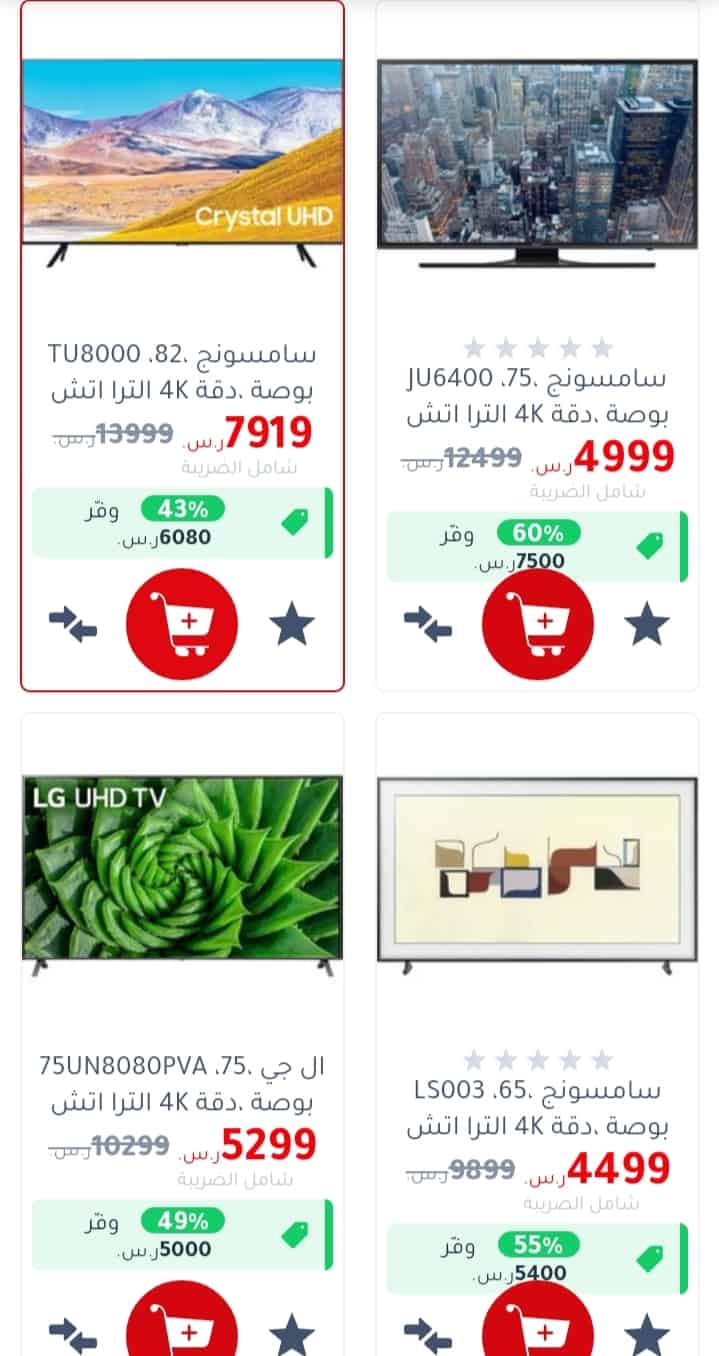Add Samsung TU8000 82-inch TV to cart
This screenshot has height=1356, width=719.
click(x=182, y=624)
